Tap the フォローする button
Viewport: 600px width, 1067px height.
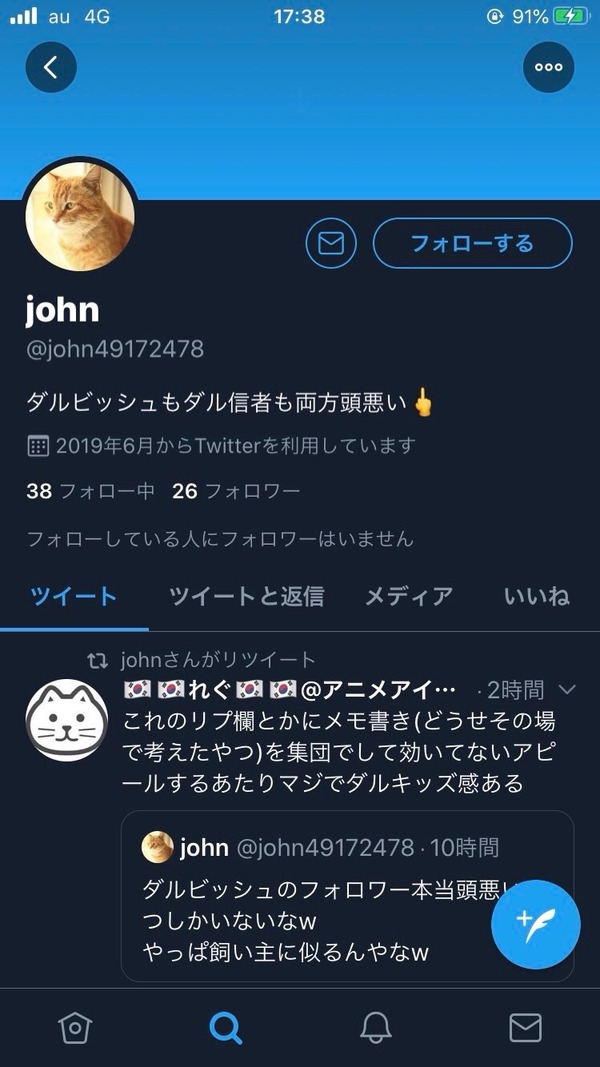point(472,244)
